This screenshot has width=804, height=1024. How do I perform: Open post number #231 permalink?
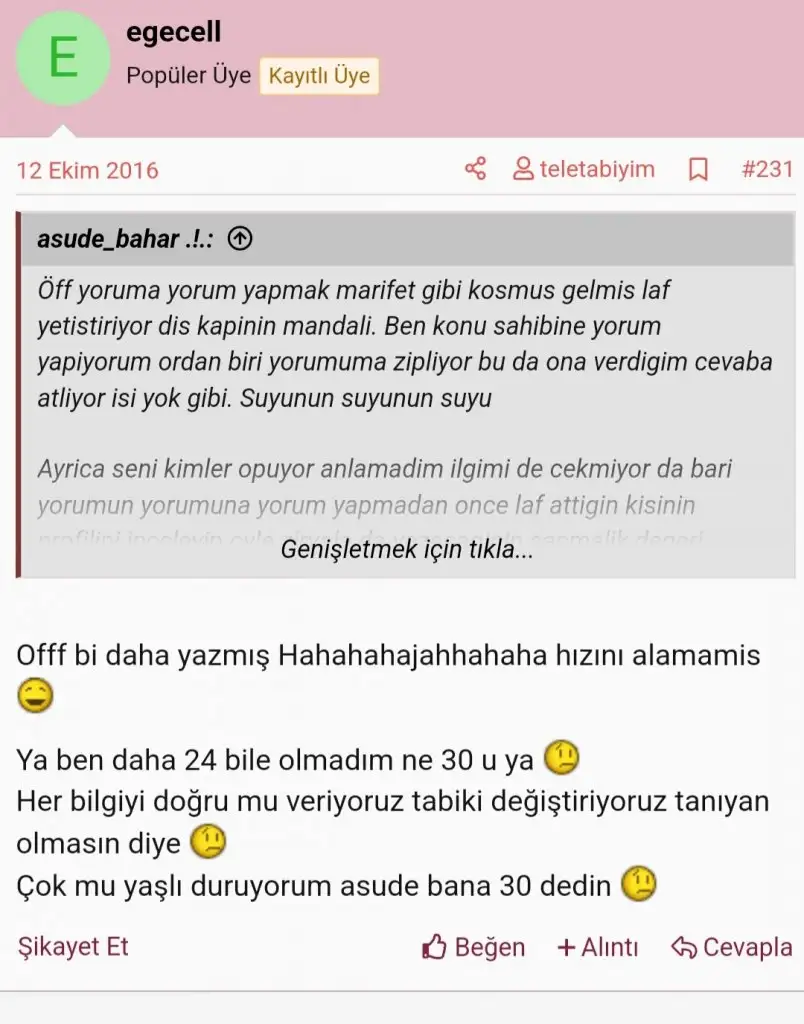click(766, 169)
